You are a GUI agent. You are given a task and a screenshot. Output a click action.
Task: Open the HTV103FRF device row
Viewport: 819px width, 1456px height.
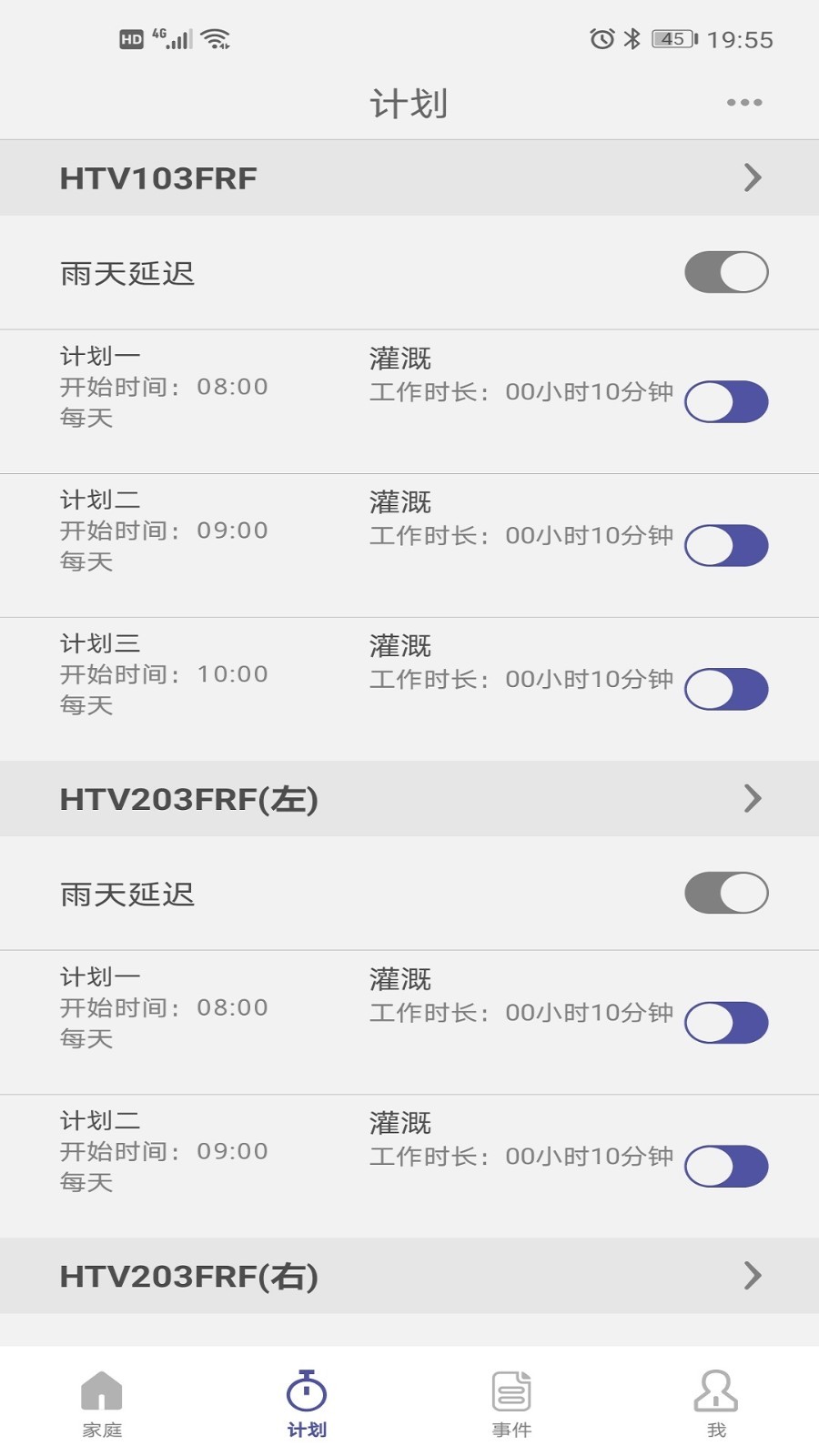tap(409, 177)
